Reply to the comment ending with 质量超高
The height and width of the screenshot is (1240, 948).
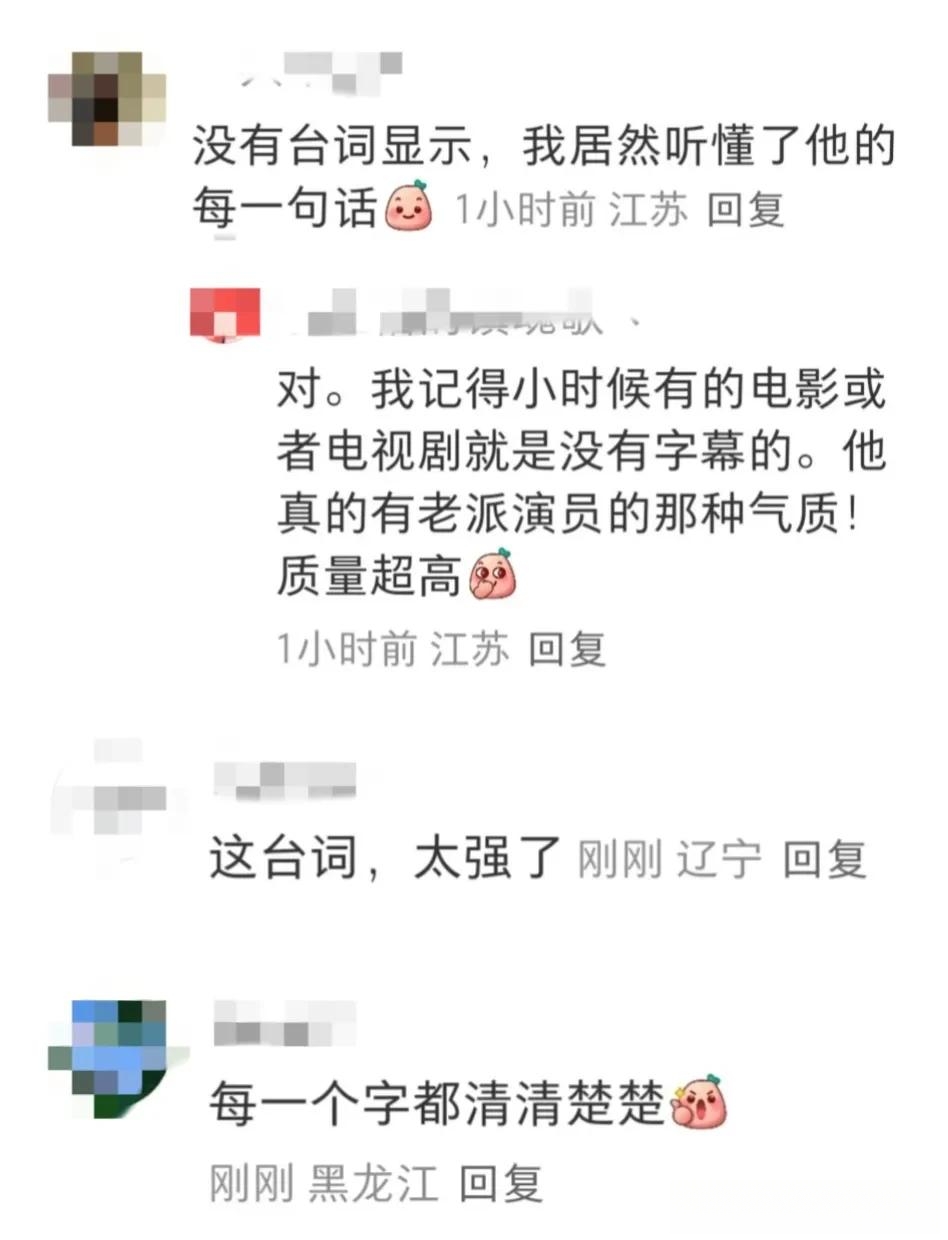(567, 650)
